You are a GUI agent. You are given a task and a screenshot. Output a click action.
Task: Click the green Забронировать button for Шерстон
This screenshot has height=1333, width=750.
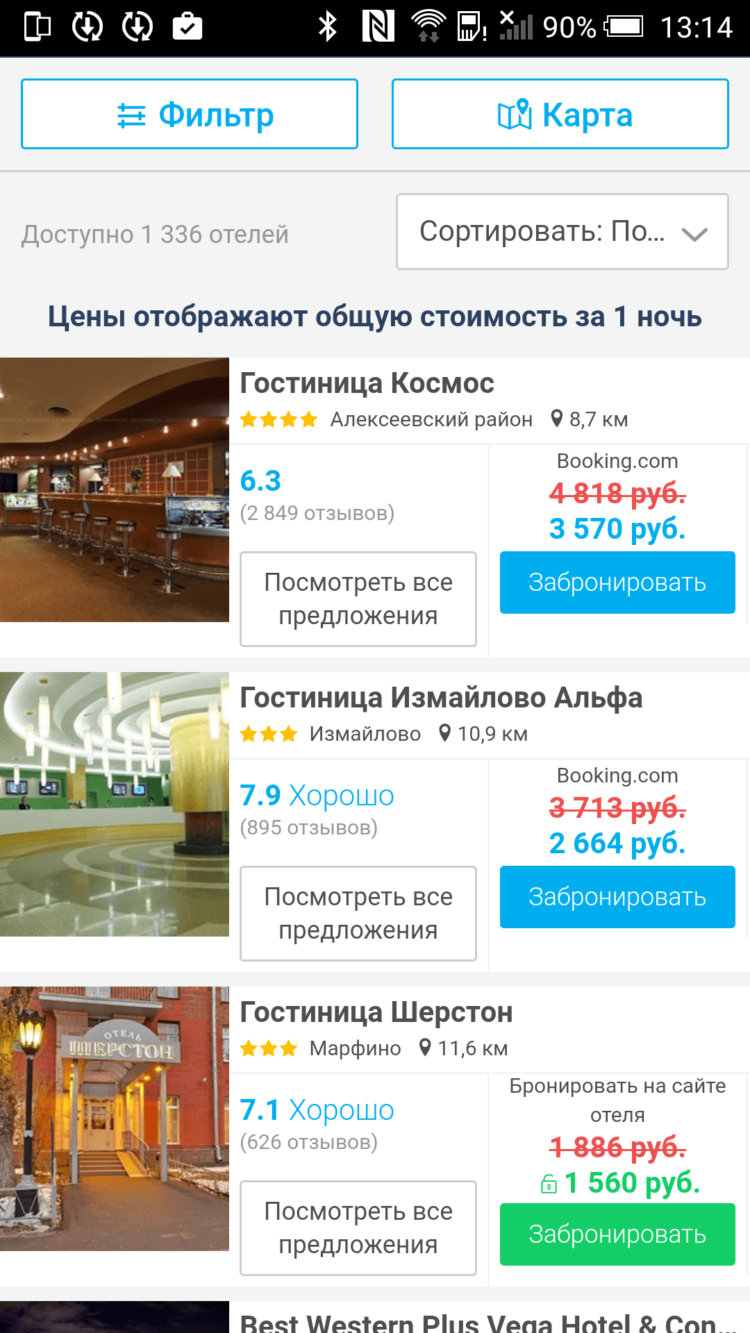click(616, 1234)
